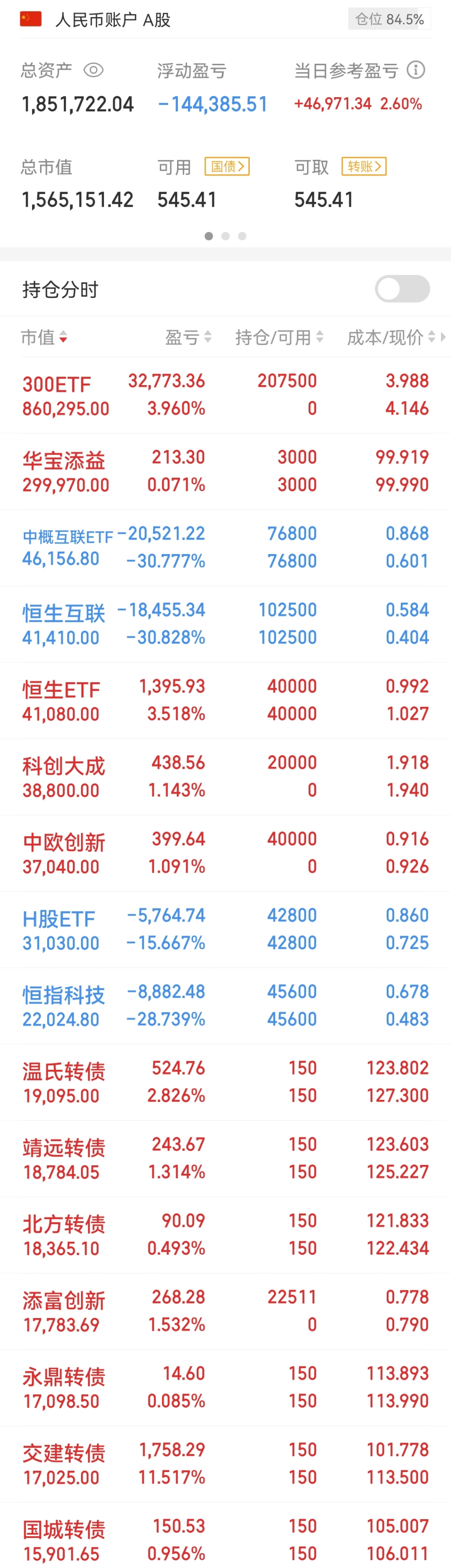Open the 300ETF holding row
Viewport: 451px width, 1568px height.
click(x=225, y=395)
